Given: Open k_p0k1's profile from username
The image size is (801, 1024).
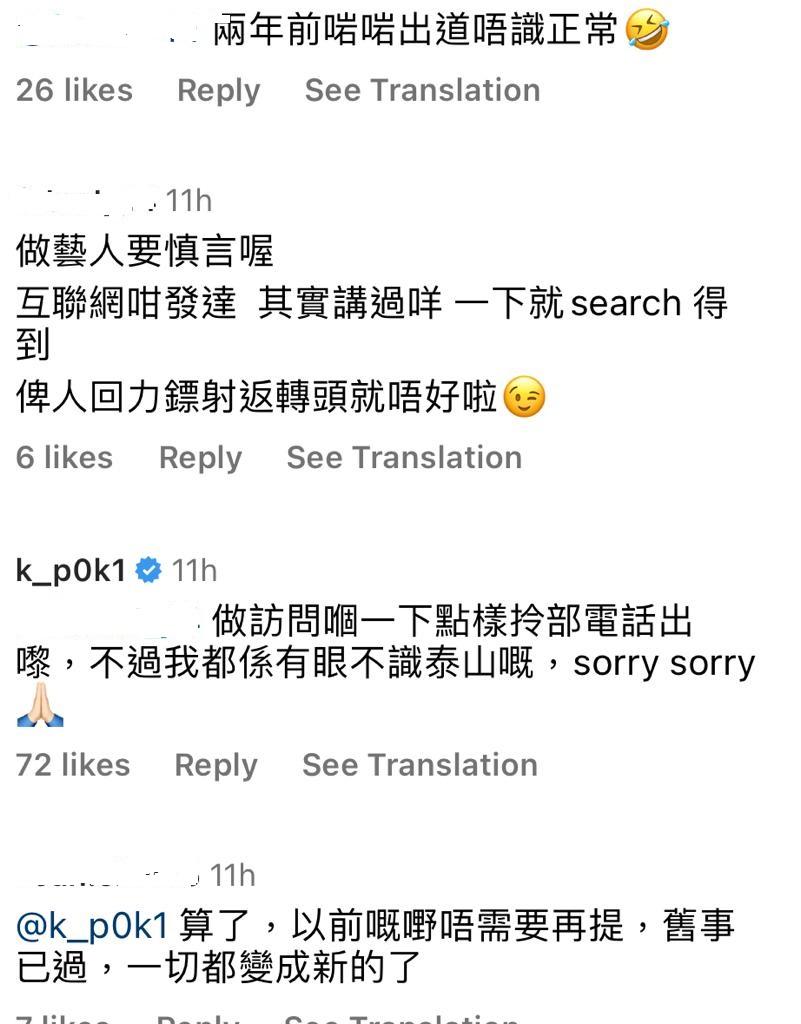Looking at the screenshot, I should point(71,571).
